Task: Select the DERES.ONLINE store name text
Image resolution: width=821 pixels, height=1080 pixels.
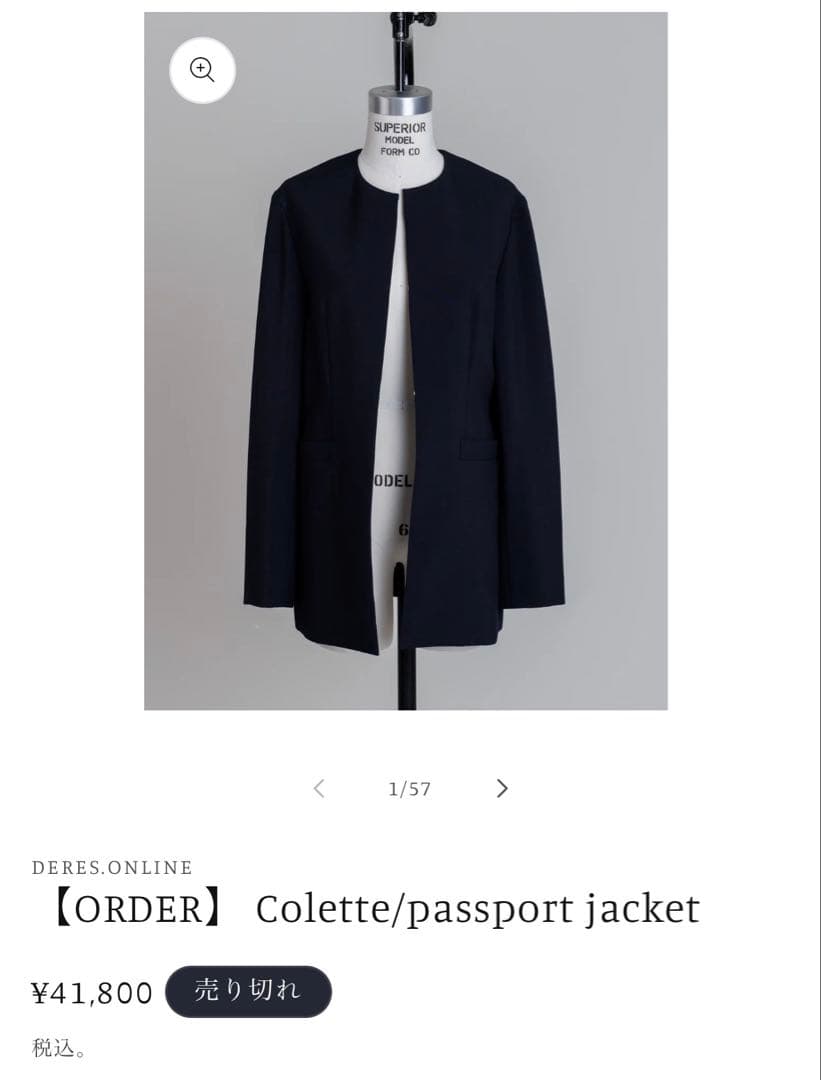Action: pyautogui.click(x=110, y=867)
